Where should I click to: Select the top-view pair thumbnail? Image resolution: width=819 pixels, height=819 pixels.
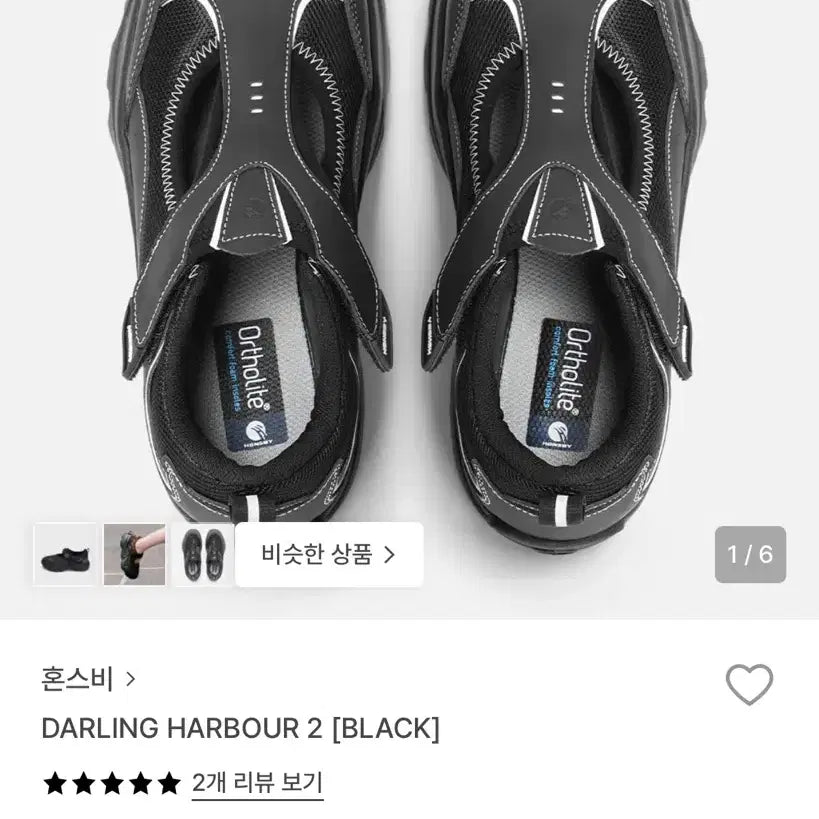click(x=202, y=554)
